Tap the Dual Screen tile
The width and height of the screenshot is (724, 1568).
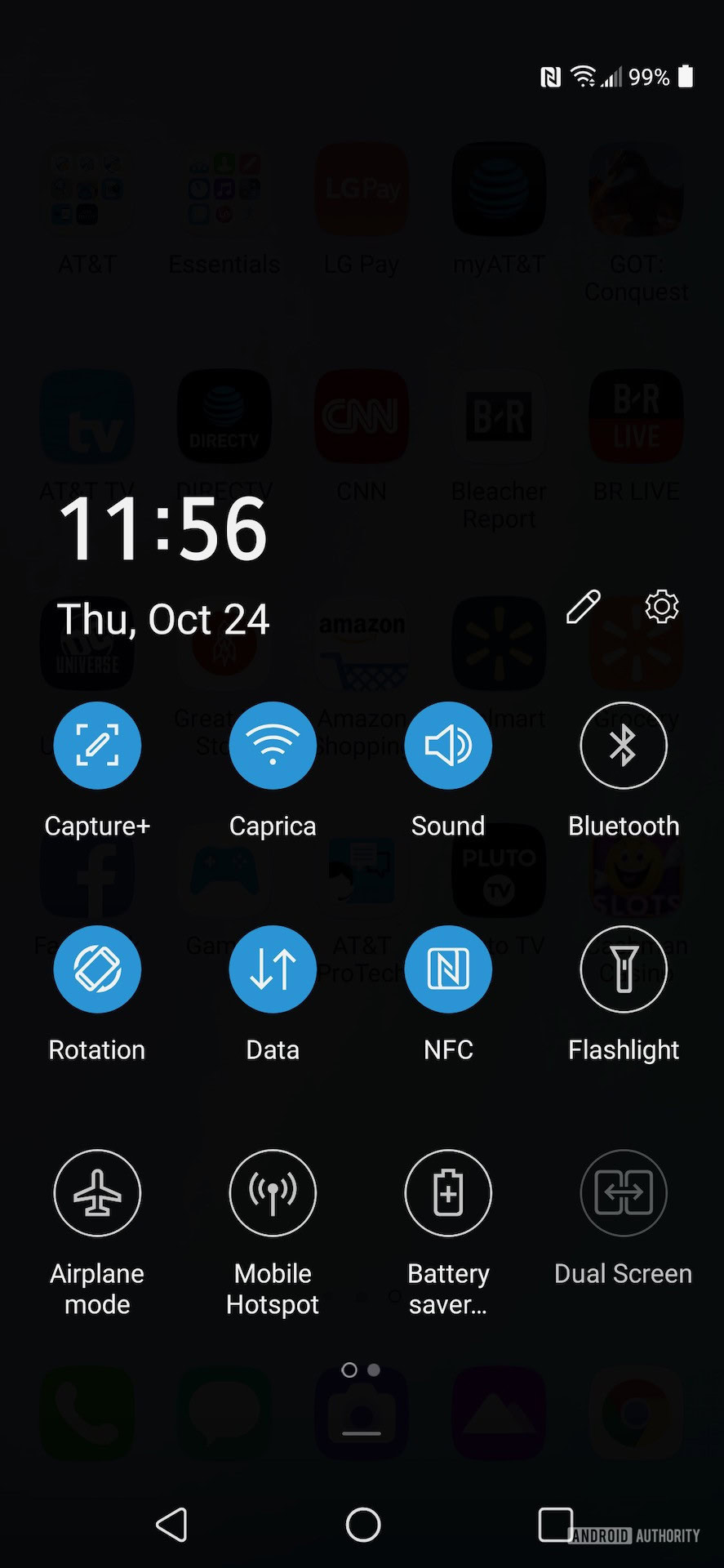click(624, 1192)
